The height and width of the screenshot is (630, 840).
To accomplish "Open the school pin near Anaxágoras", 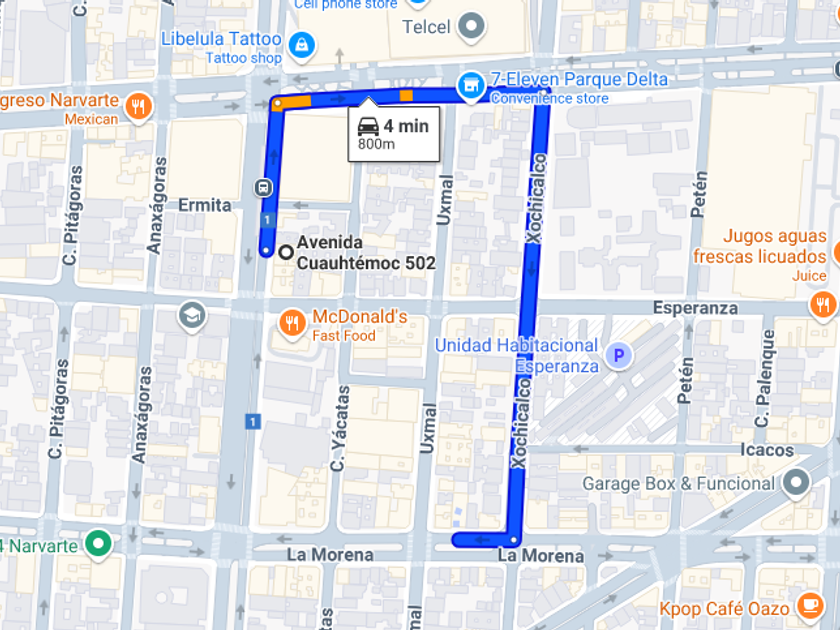I will tap(192, 317).
